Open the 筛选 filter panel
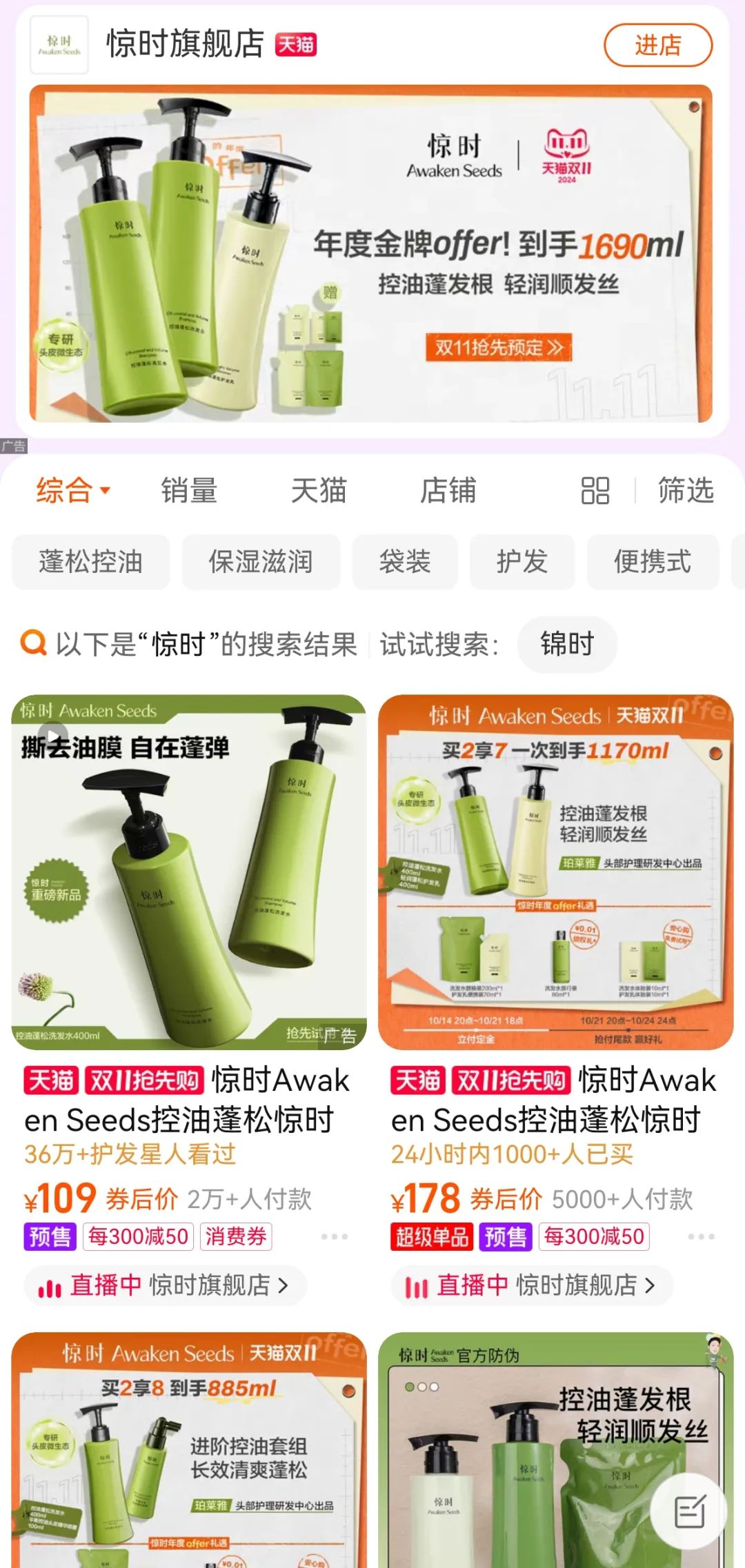 (685, 491)
